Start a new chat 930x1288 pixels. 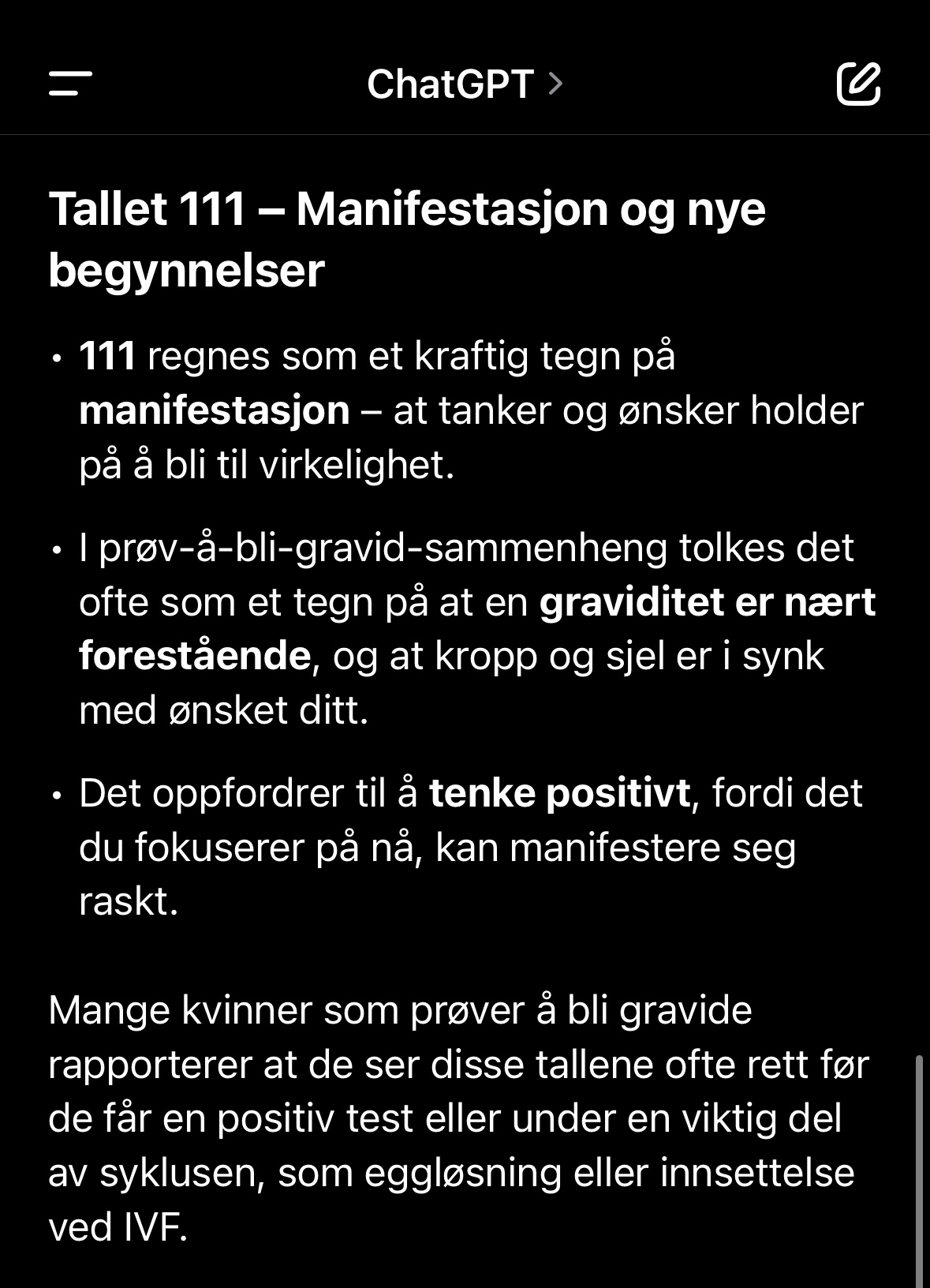858,84
